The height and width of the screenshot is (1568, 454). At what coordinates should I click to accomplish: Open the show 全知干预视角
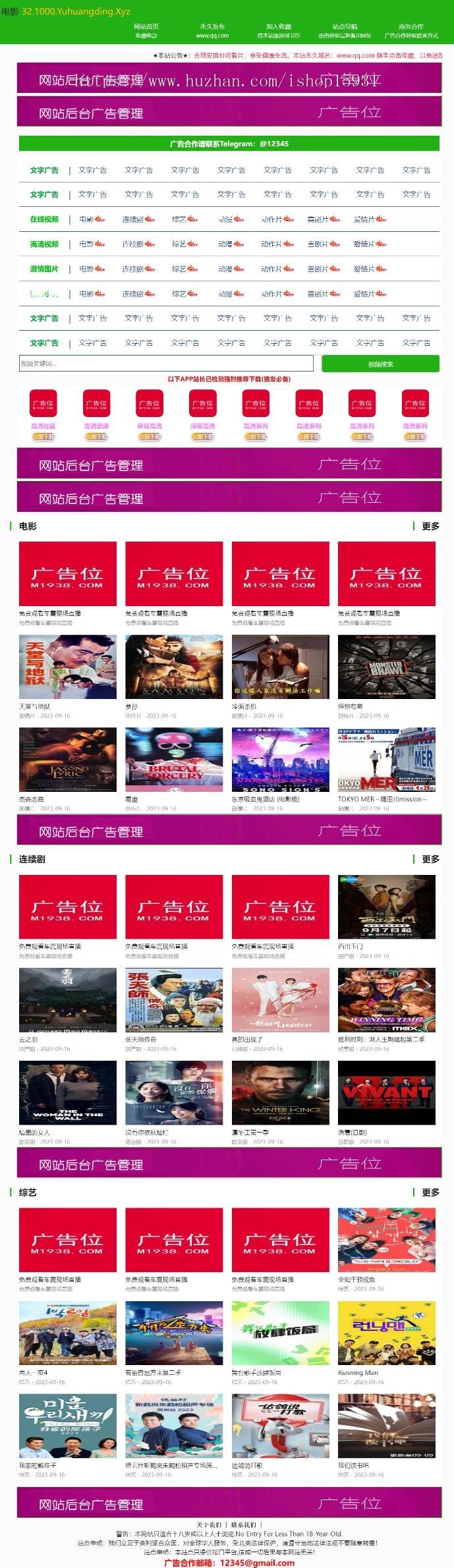tap(387, 1240)
